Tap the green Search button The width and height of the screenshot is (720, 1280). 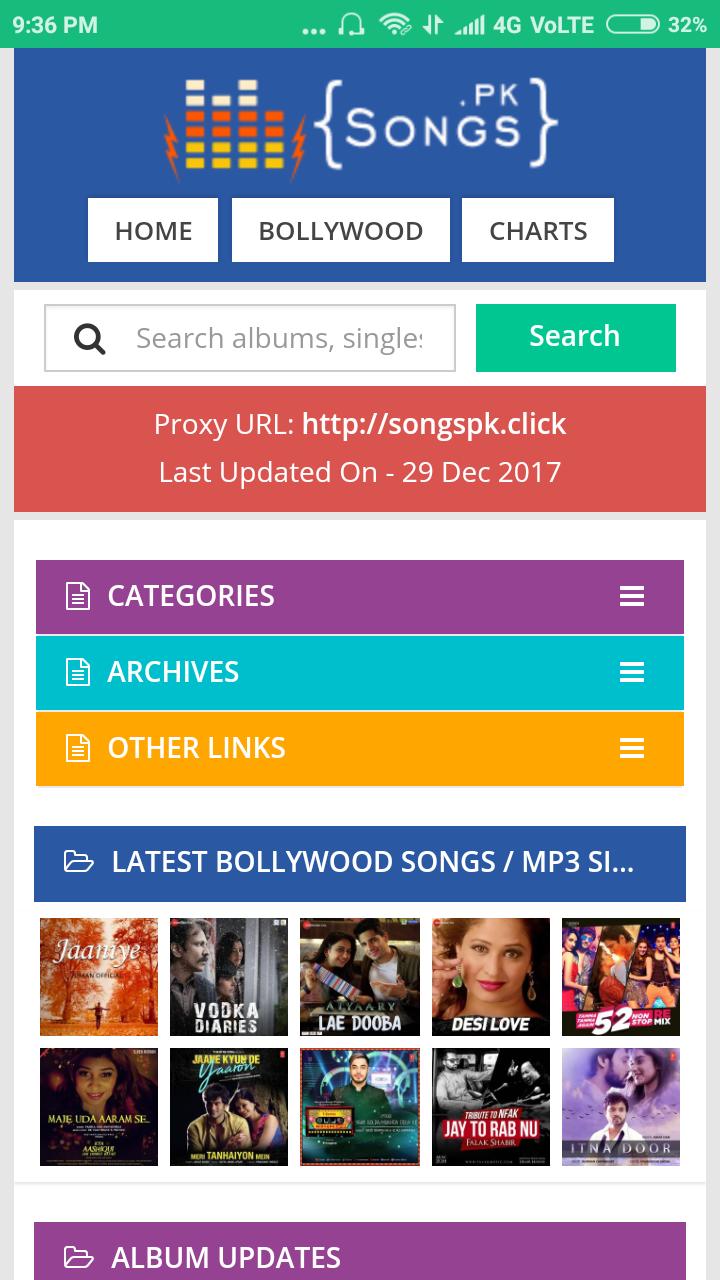[575, 337]
